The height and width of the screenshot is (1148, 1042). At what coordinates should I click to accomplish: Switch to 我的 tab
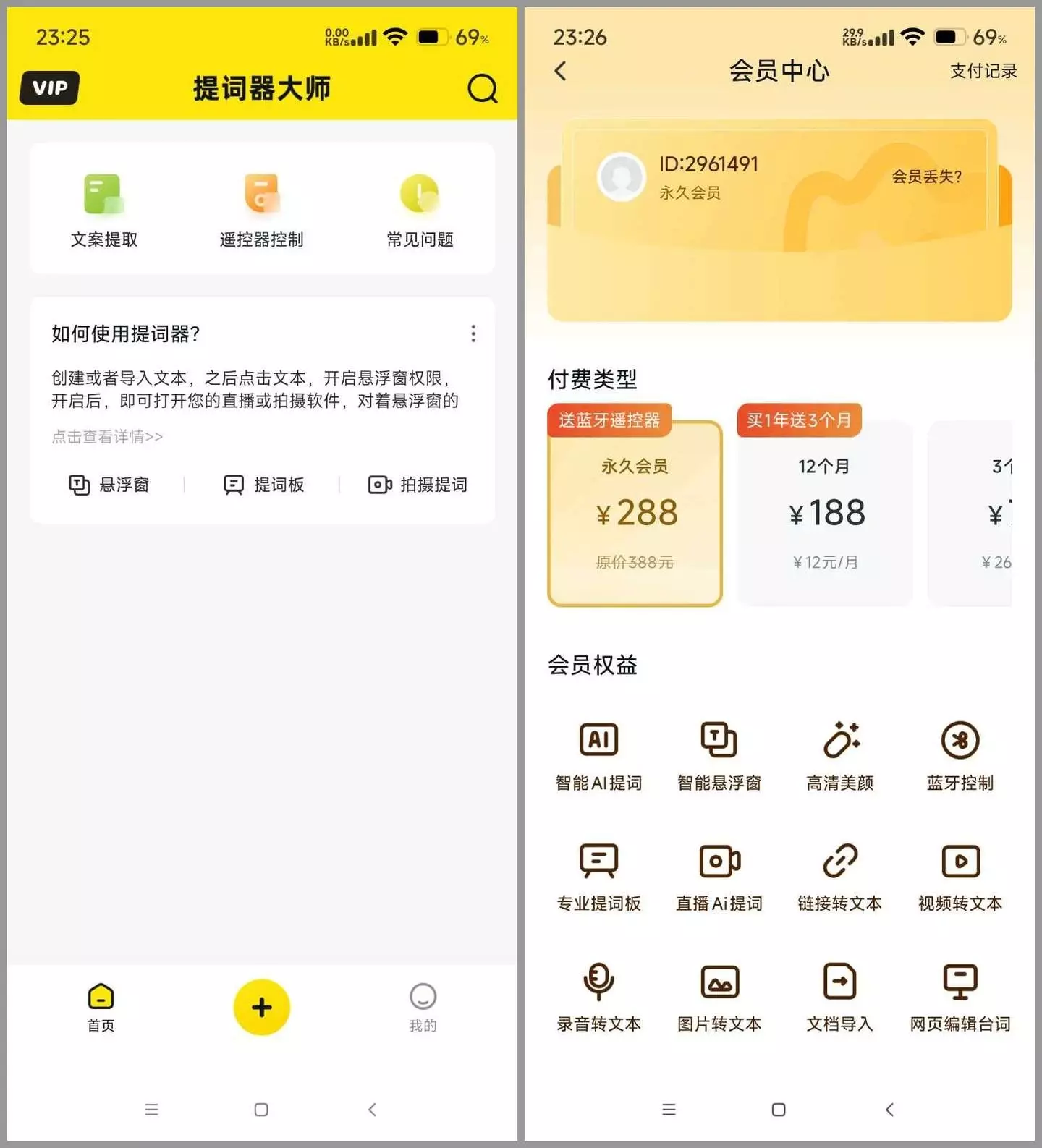[x=423, y=1006]
